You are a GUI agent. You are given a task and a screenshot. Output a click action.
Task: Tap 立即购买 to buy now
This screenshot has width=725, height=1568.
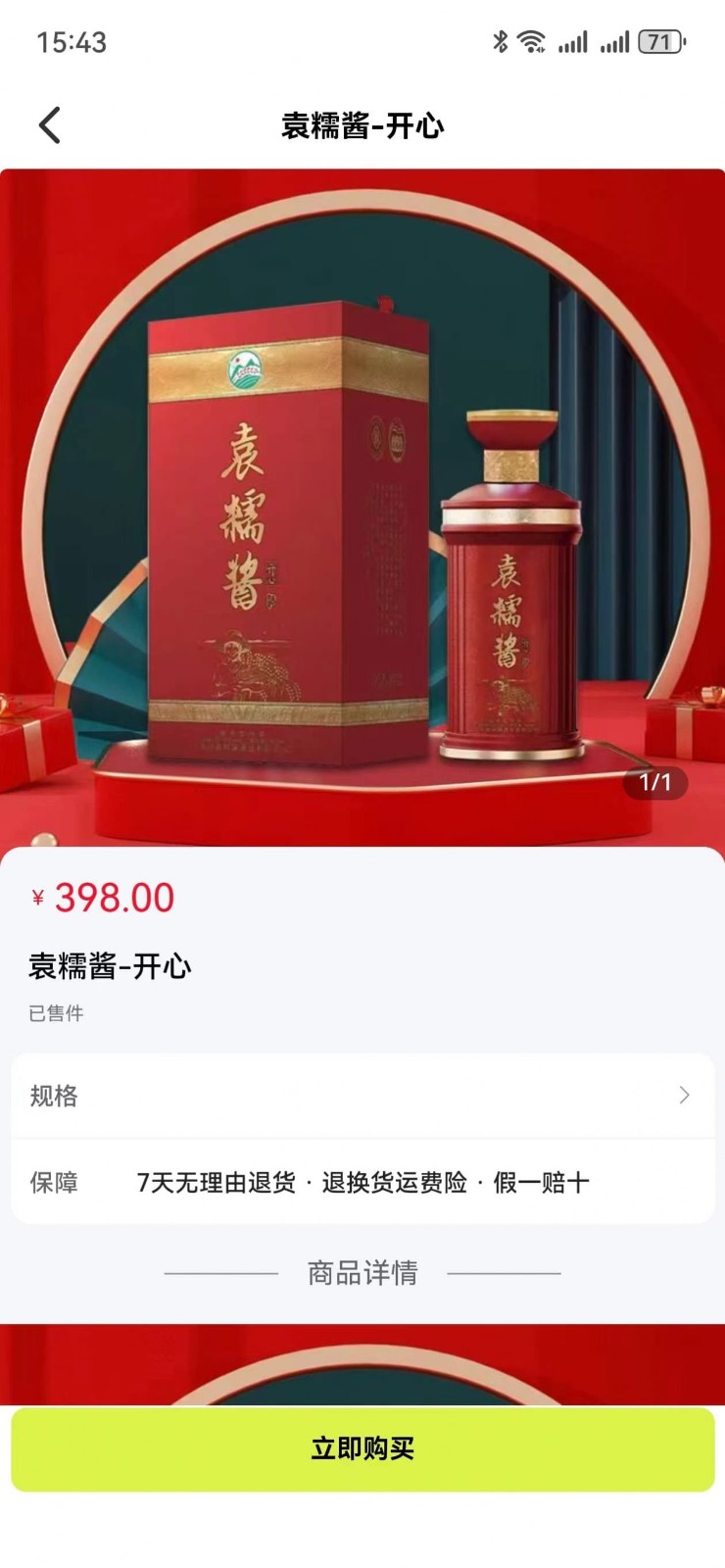[362, 1448]
